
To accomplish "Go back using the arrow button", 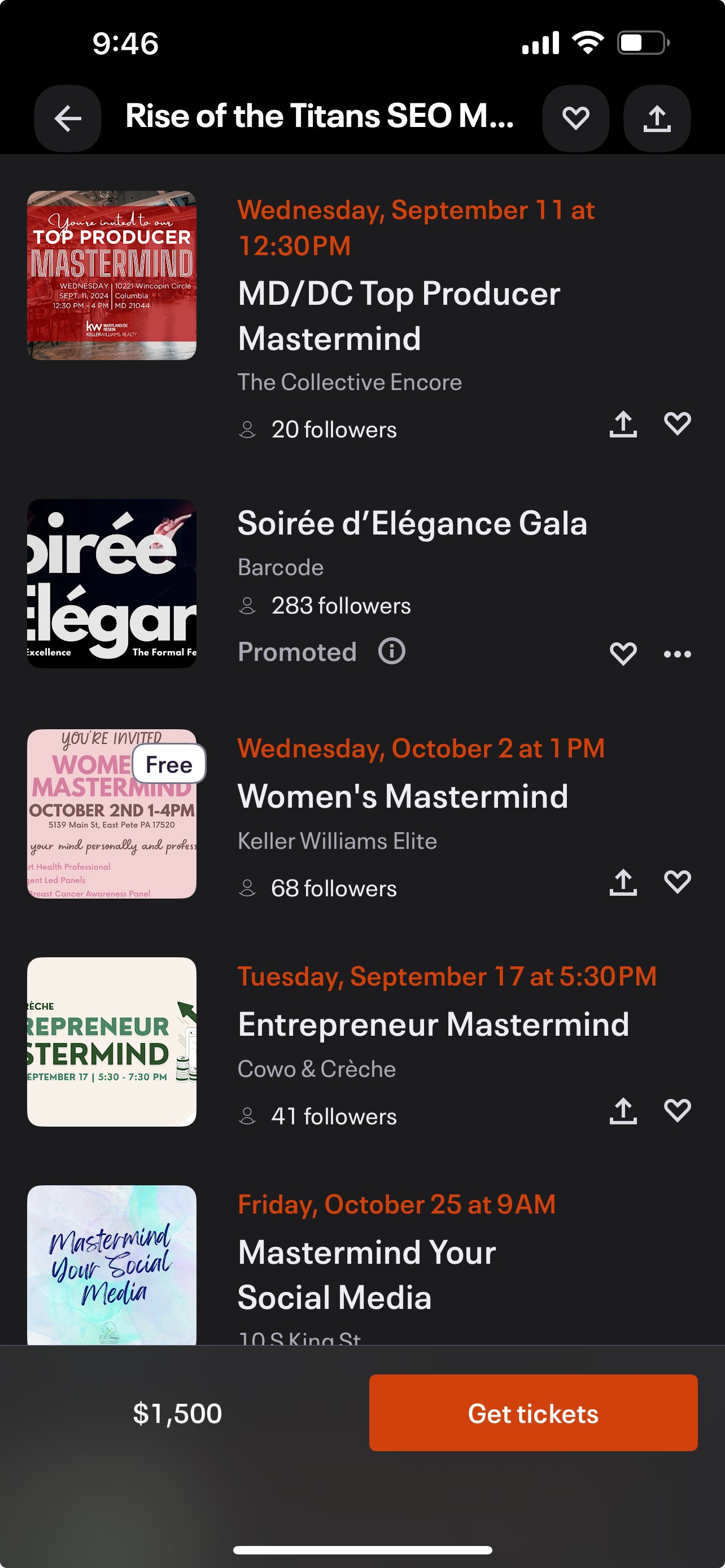I will [68, 118].
